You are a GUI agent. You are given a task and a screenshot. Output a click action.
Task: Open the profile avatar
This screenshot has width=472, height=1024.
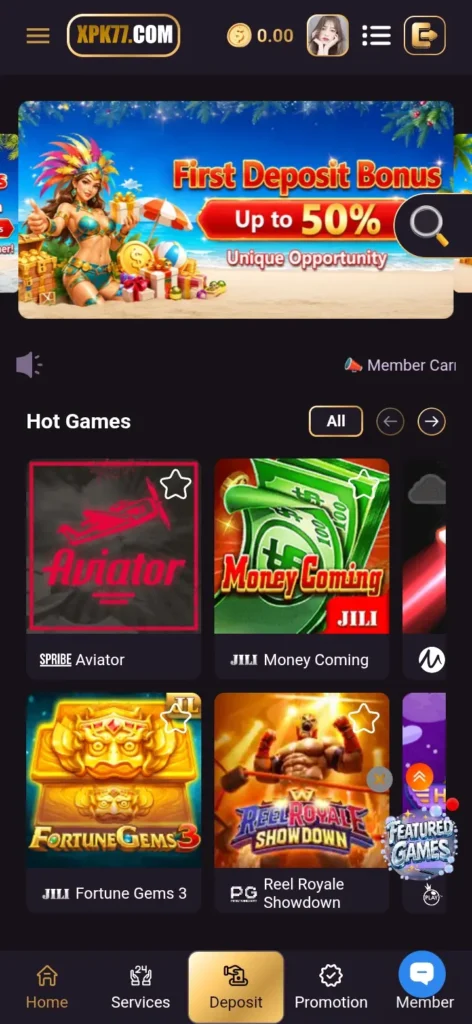(x=328, y=35)
